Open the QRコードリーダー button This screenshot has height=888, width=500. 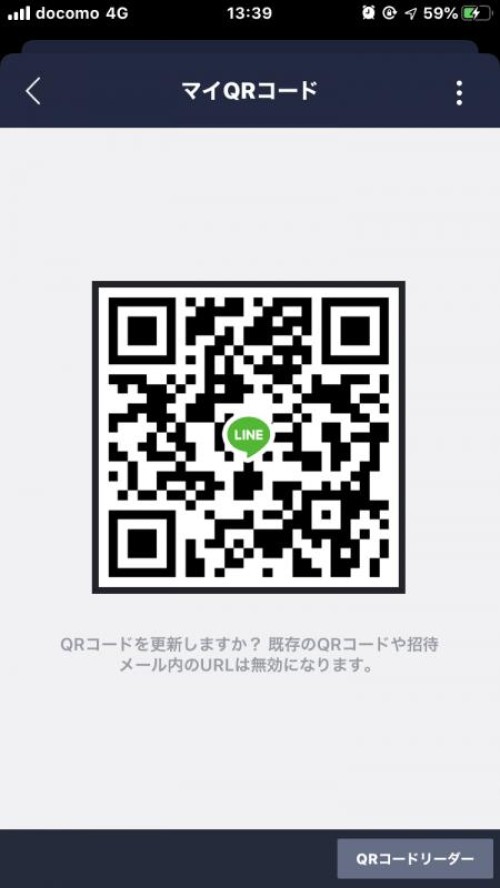pos(415,859)
